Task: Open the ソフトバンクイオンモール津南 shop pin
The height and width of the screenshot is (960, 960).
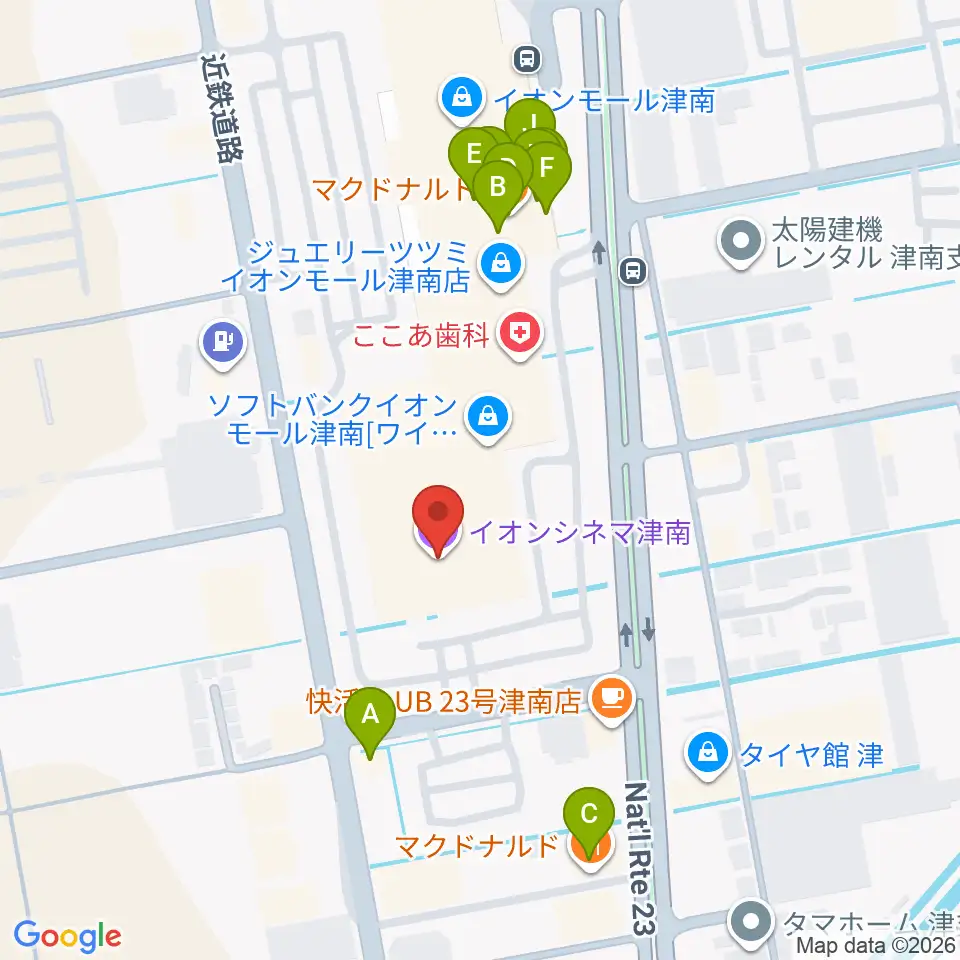Action: (x=488, y=420)
